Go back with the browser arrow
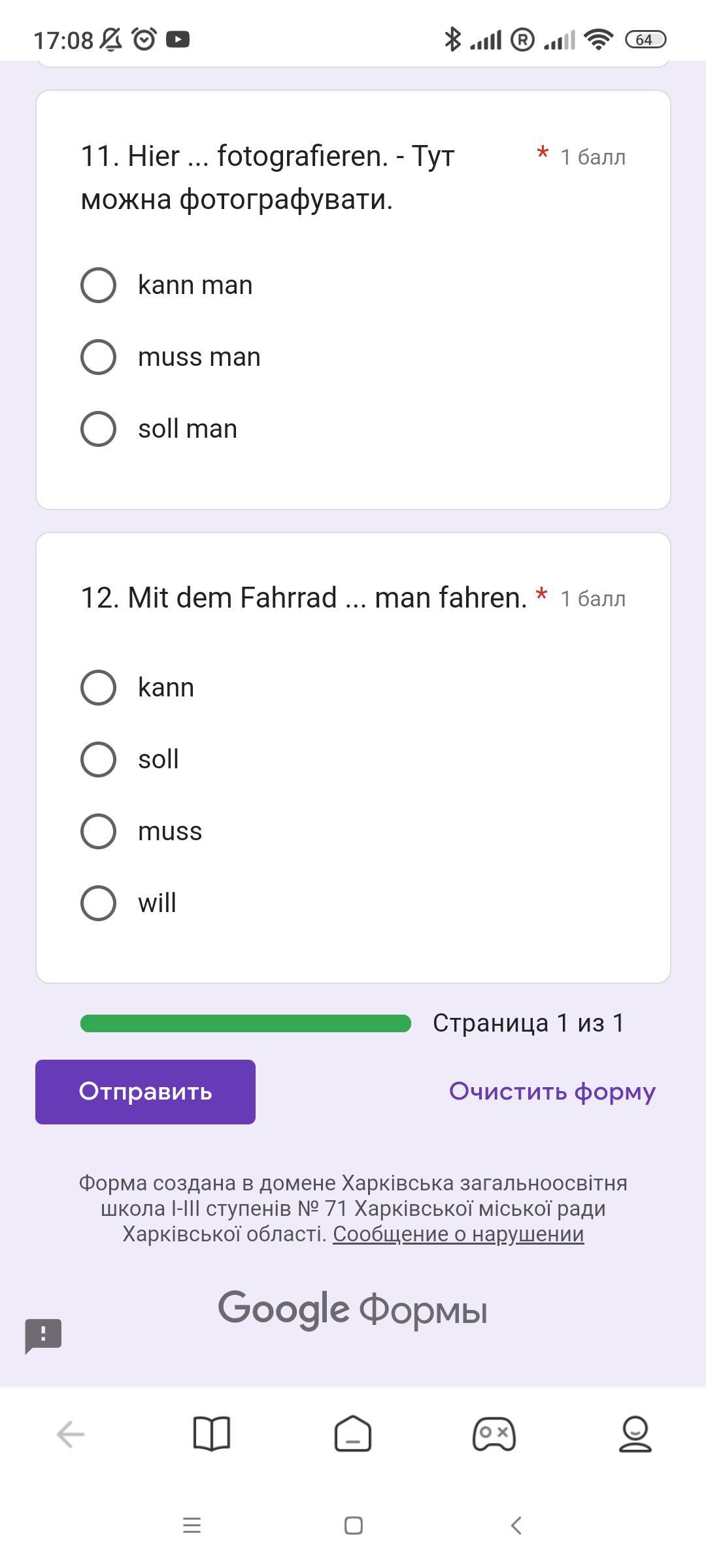Screen dimensions: 706x1568 click(x=71, y=1434)
